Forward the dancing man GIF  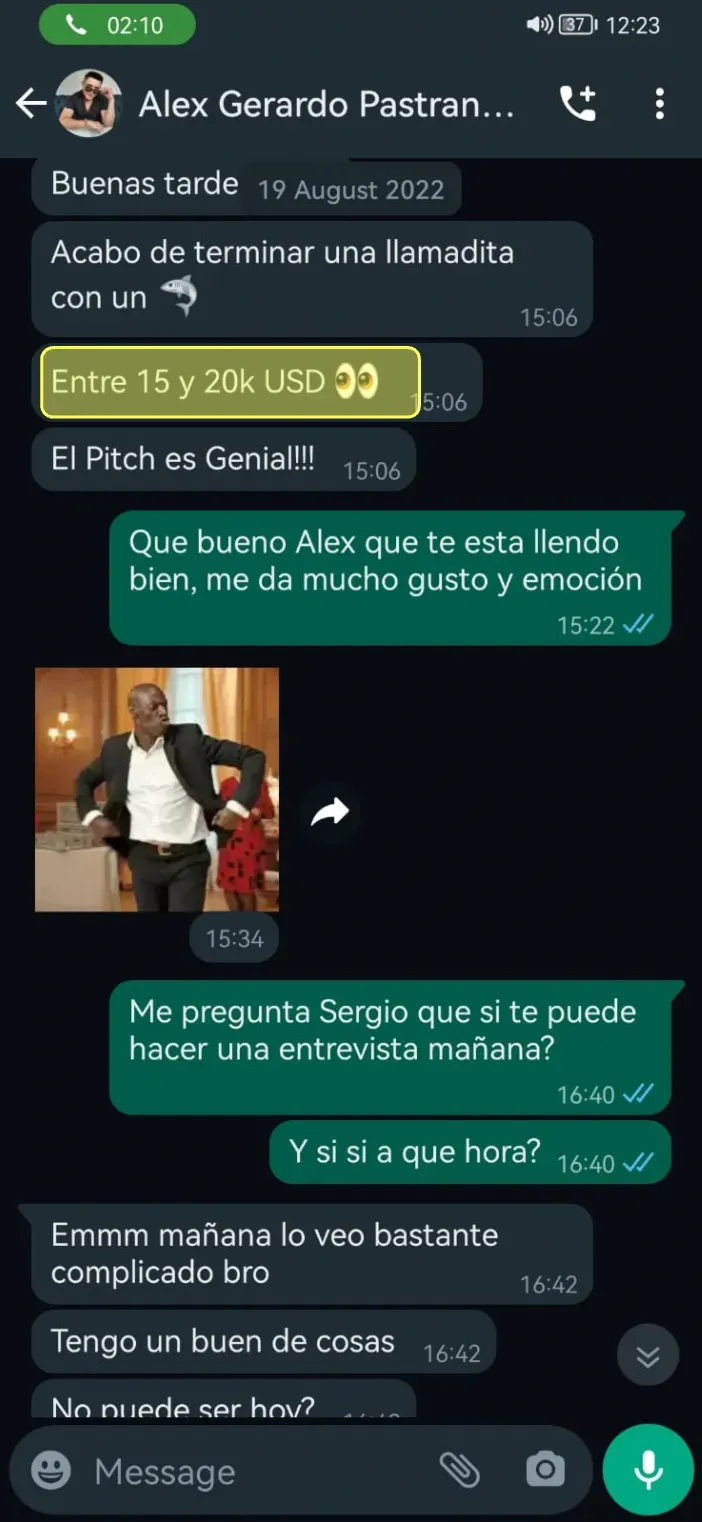pyautogui.click(x=329, y=812)
